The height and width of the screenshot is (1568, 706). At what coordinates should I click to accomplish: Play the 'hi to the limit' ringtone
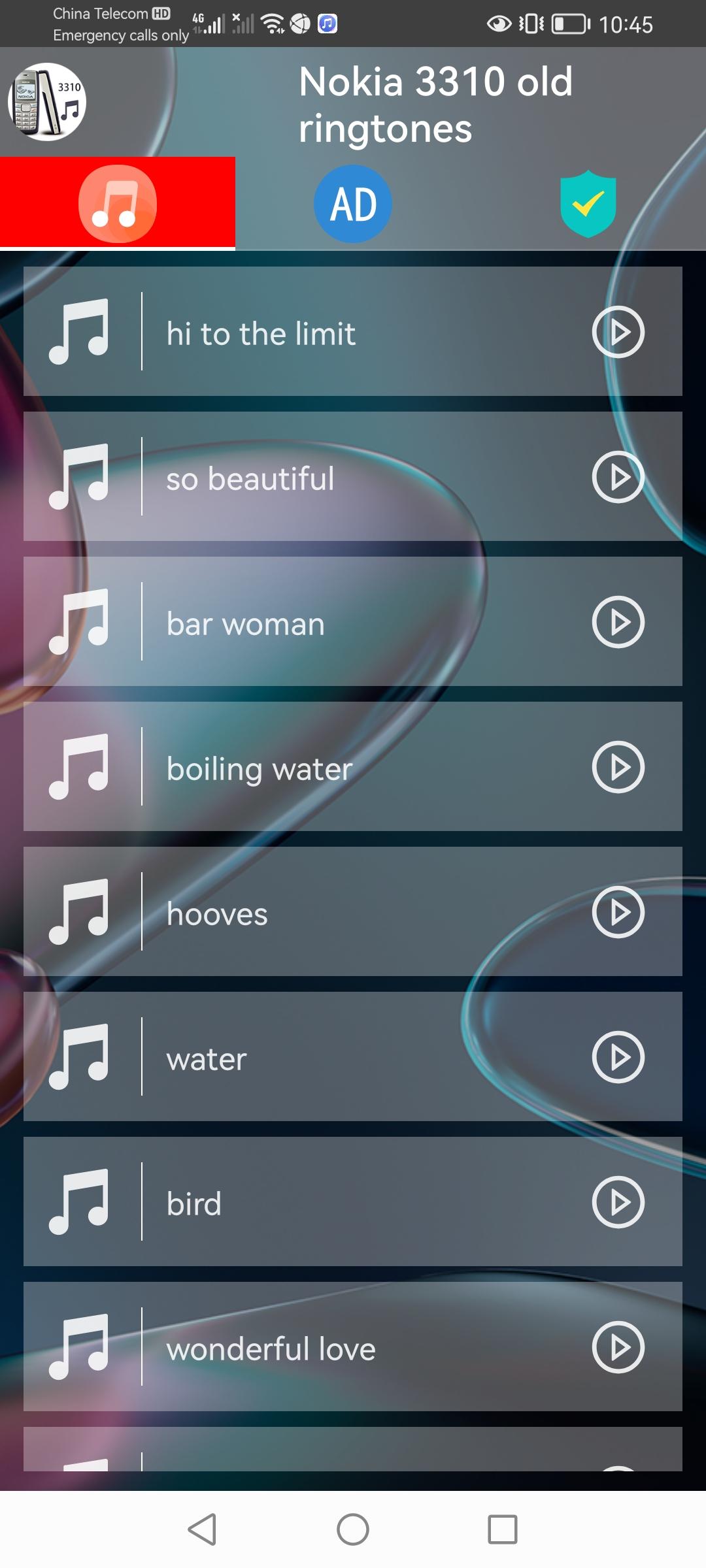[x=618, y=332]
